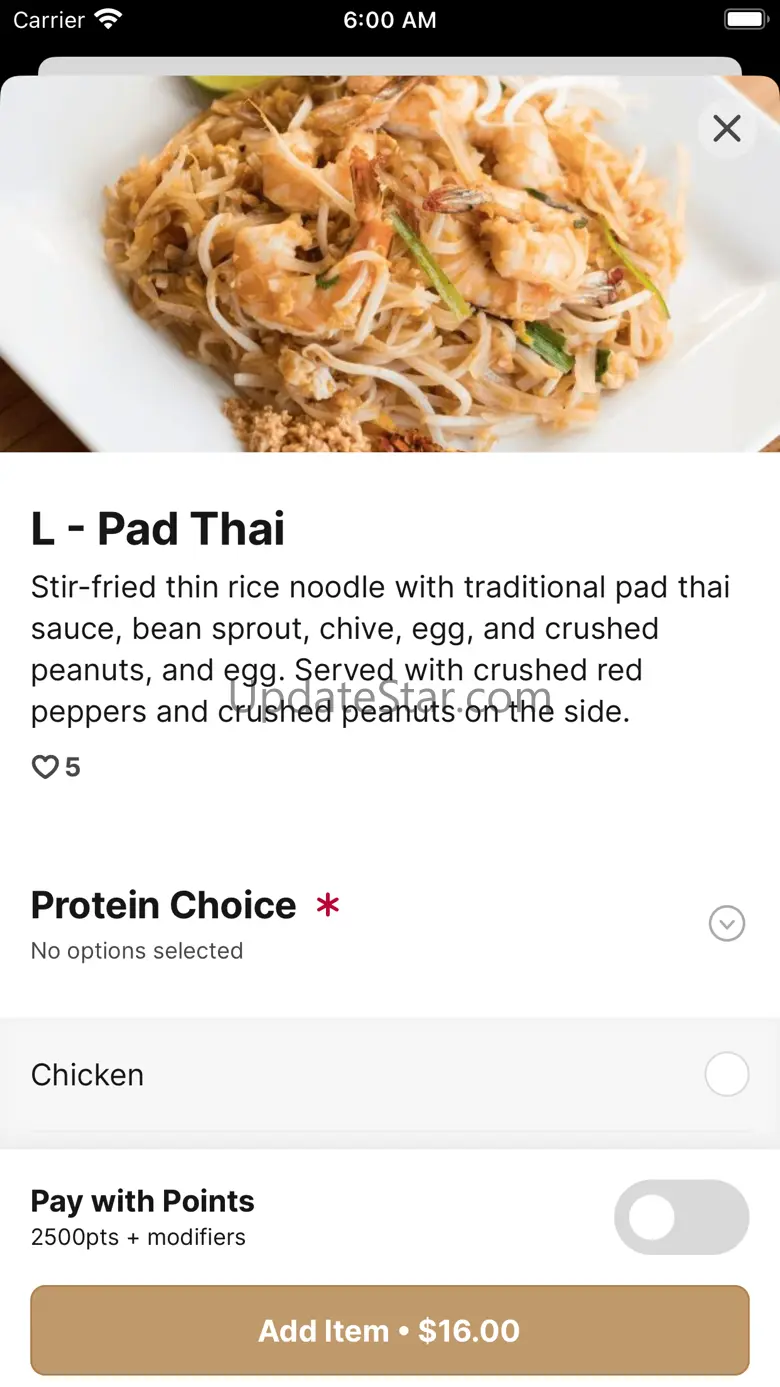Select Chicken as the protein
780x1387 pixels.
tap(726, 1074)
